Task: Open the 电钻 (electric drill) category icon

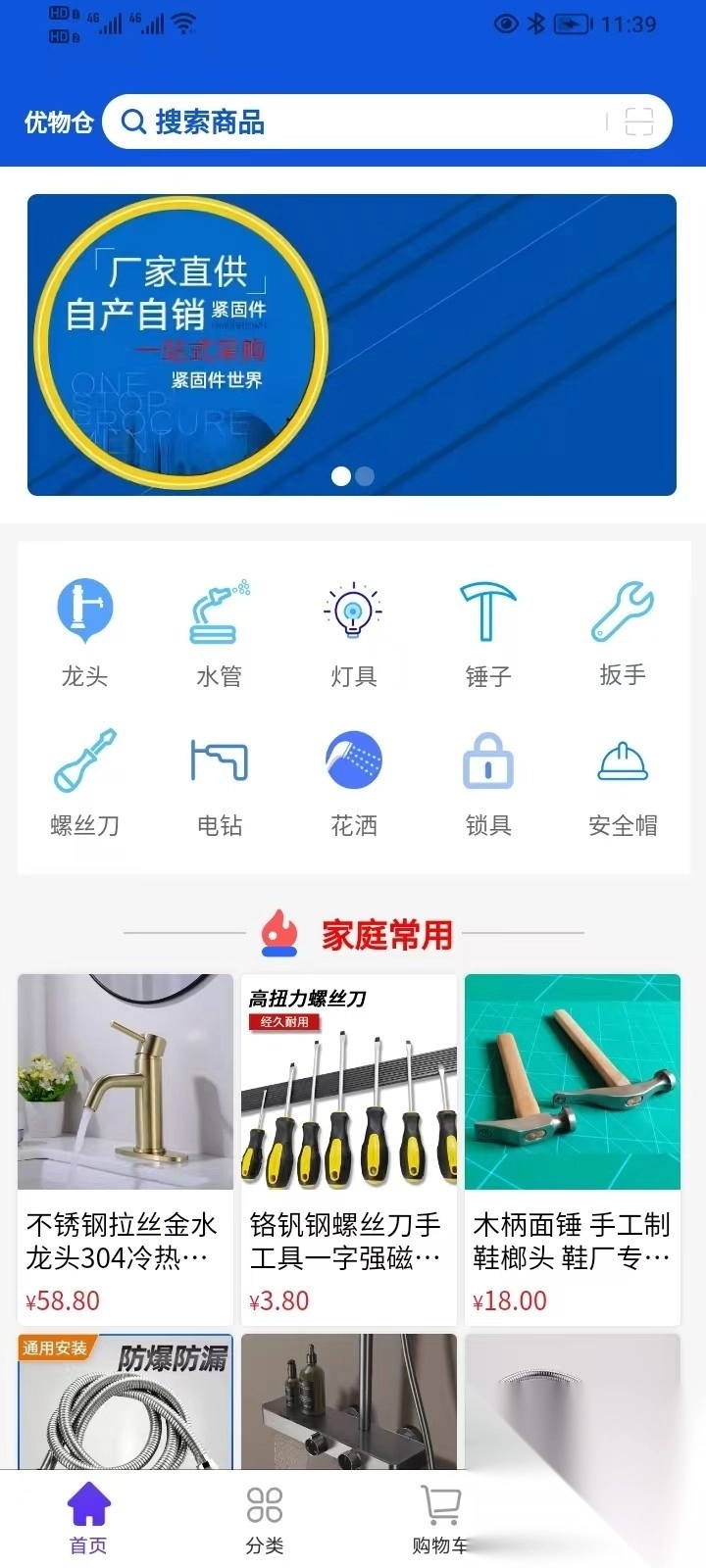Action: click(x=219, y=777)
